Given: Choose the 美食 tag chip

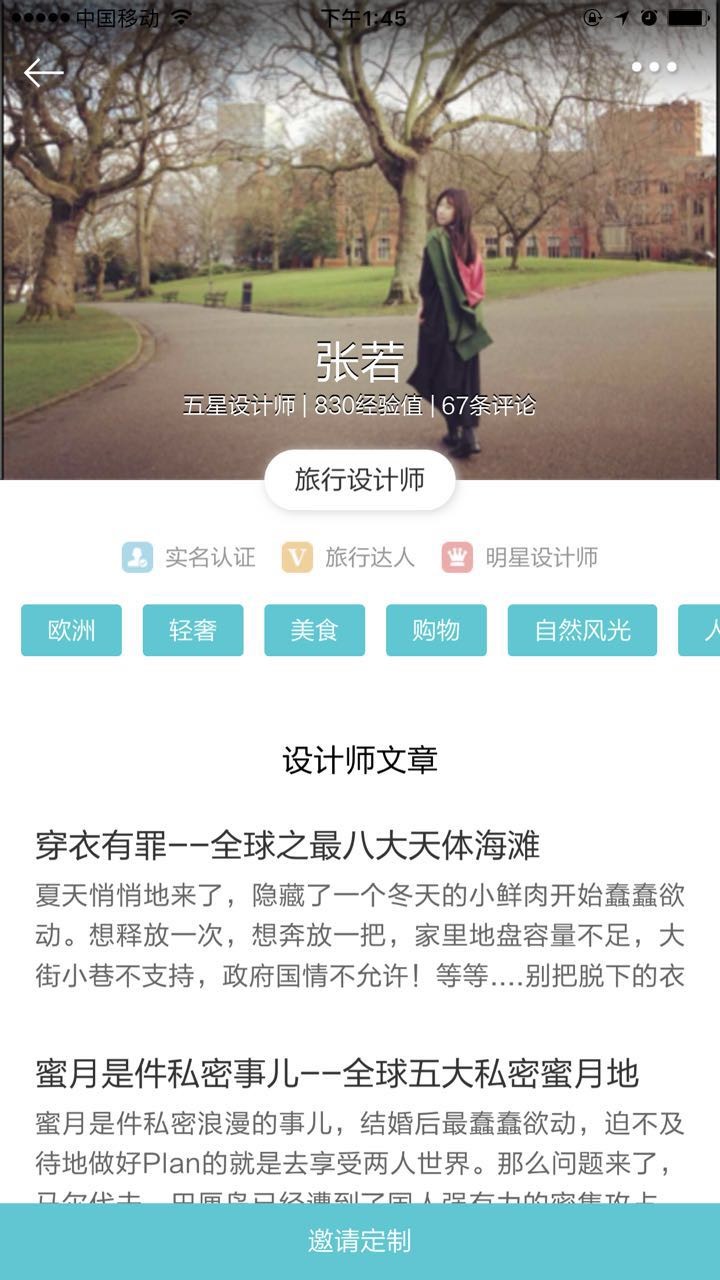Looking at the screenshot, I should coord(314,630).
